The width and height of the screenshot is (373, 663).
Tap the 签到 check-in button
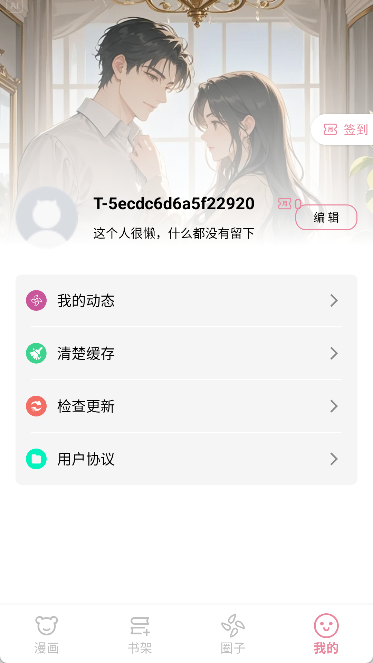(x=343, y=129)
